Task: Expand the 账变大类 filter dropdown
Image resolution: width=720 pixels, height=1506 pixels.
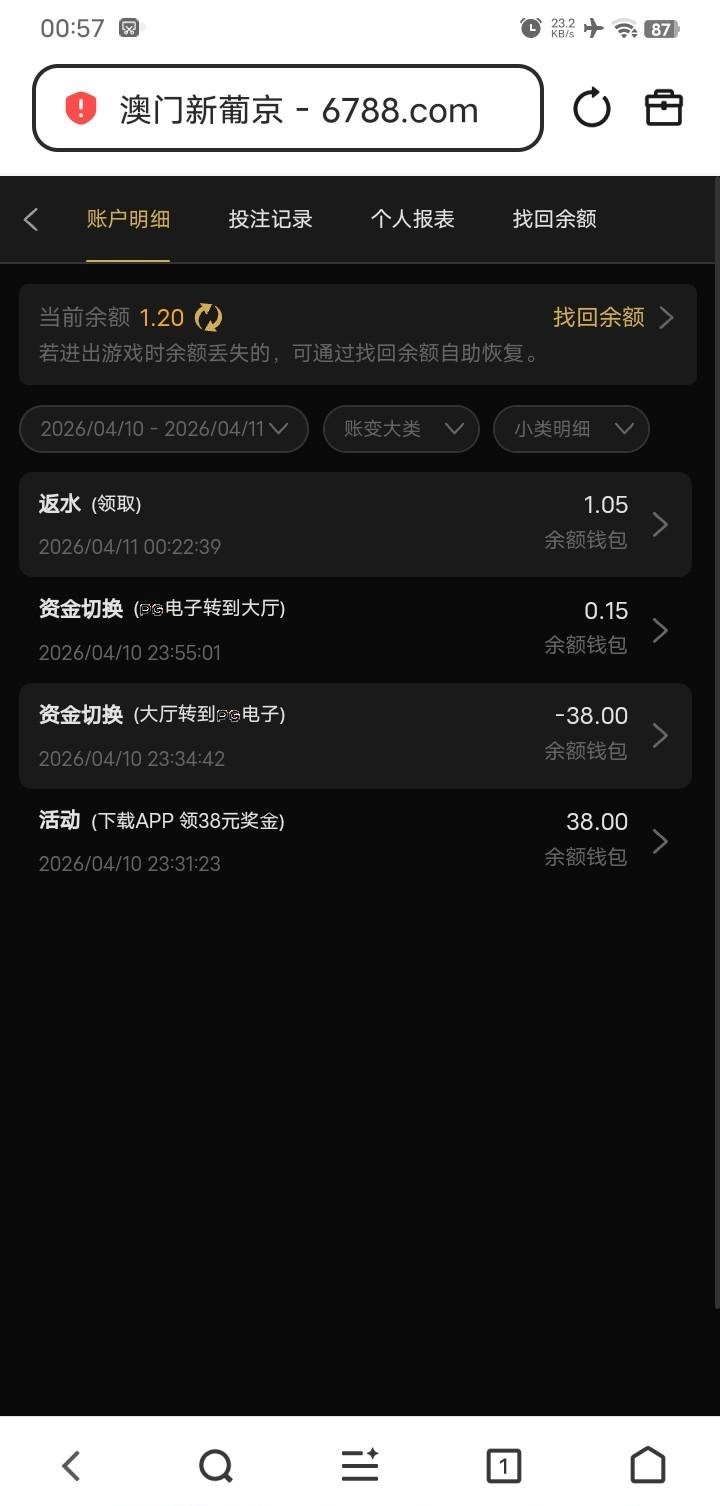Action: coord(402,429)
